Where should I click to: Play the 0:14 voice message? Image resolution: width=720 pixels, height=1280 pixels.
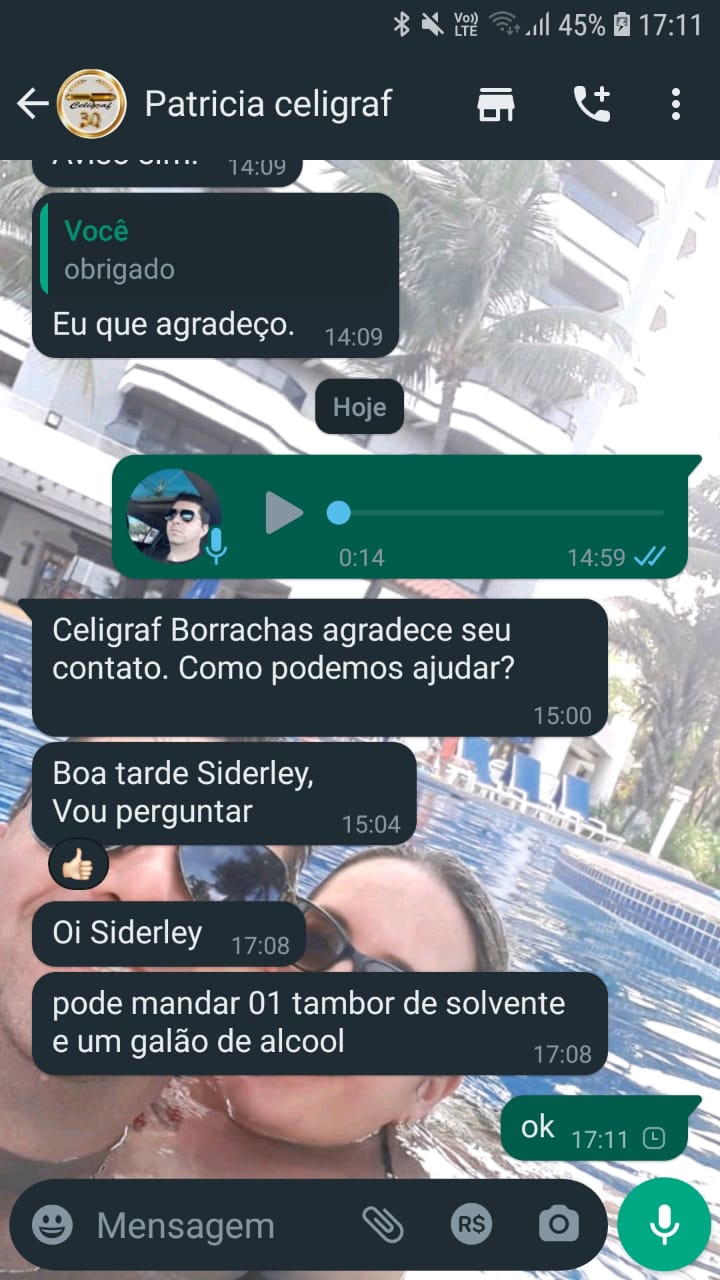284,513
